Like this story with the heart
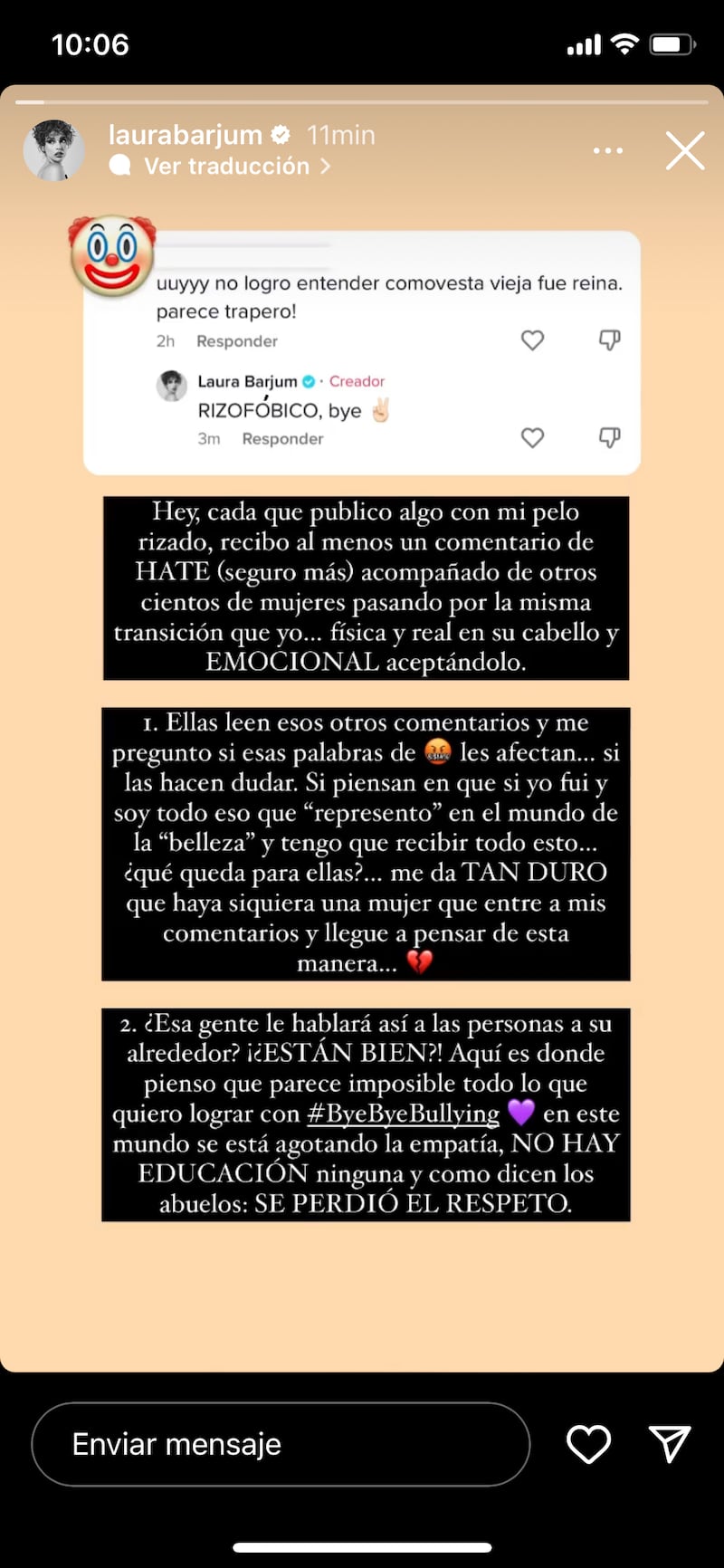Screen dimensions: 724x1568 coord(588,1444)
